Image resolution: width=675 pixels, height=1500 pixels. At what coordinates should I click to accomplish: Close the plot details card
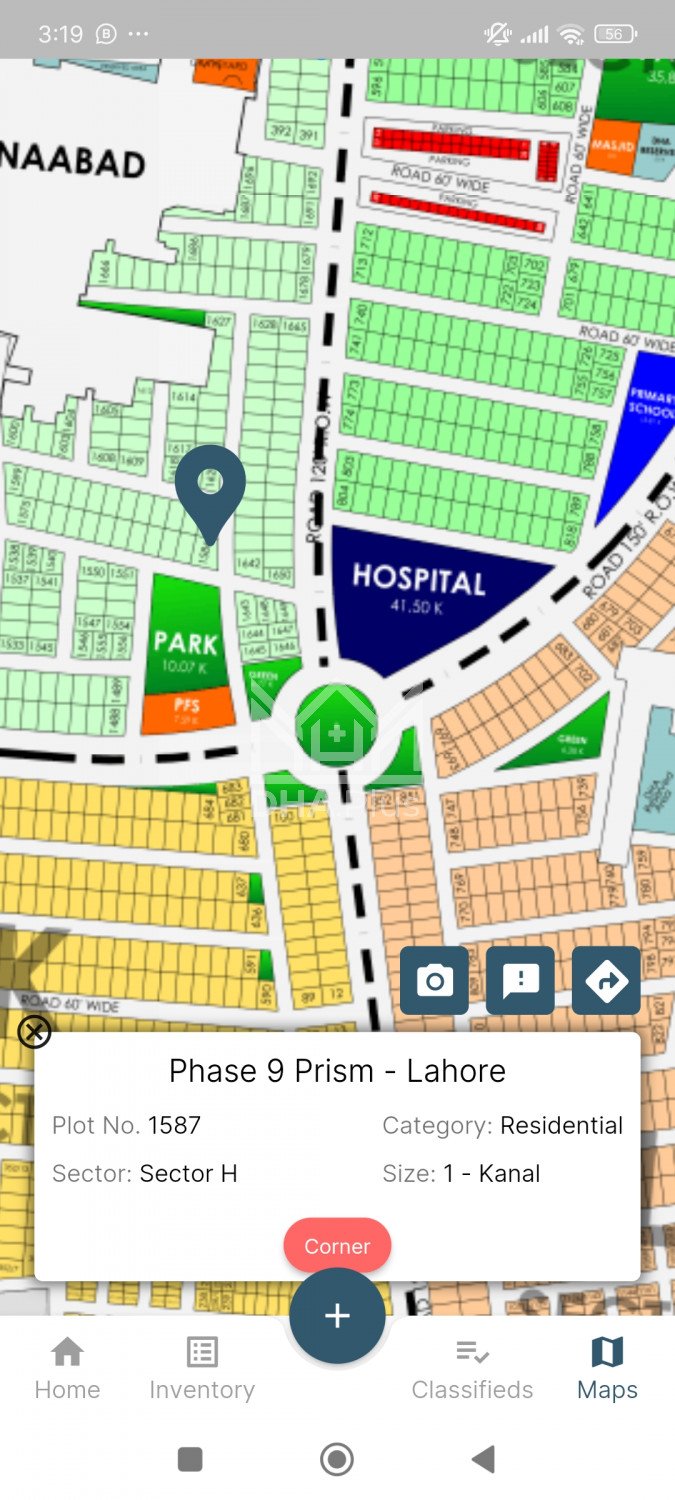click(x=34, y=1031)
